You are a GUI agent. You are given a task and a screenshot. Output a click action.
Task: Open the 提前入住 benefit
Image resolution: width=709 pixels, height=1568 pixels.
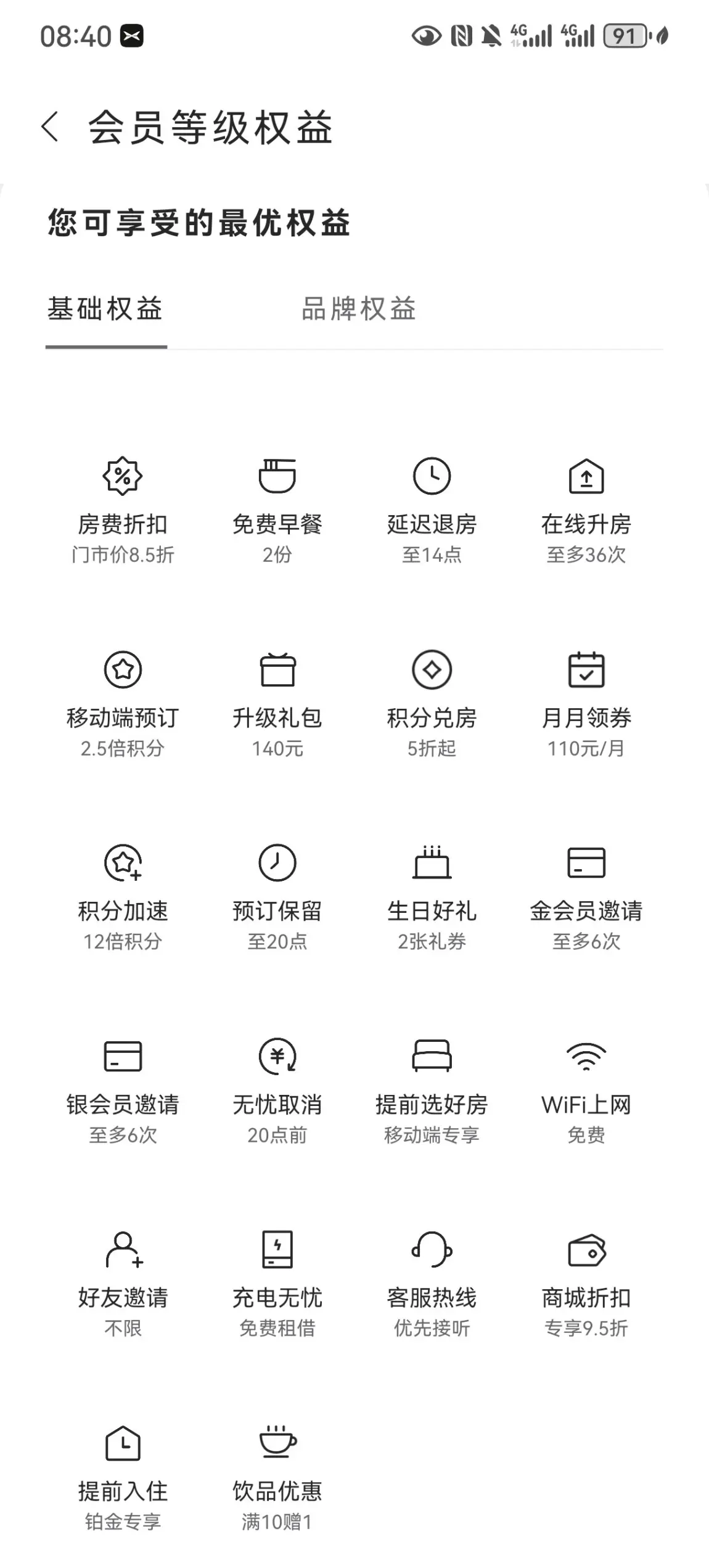(123, 1477)
